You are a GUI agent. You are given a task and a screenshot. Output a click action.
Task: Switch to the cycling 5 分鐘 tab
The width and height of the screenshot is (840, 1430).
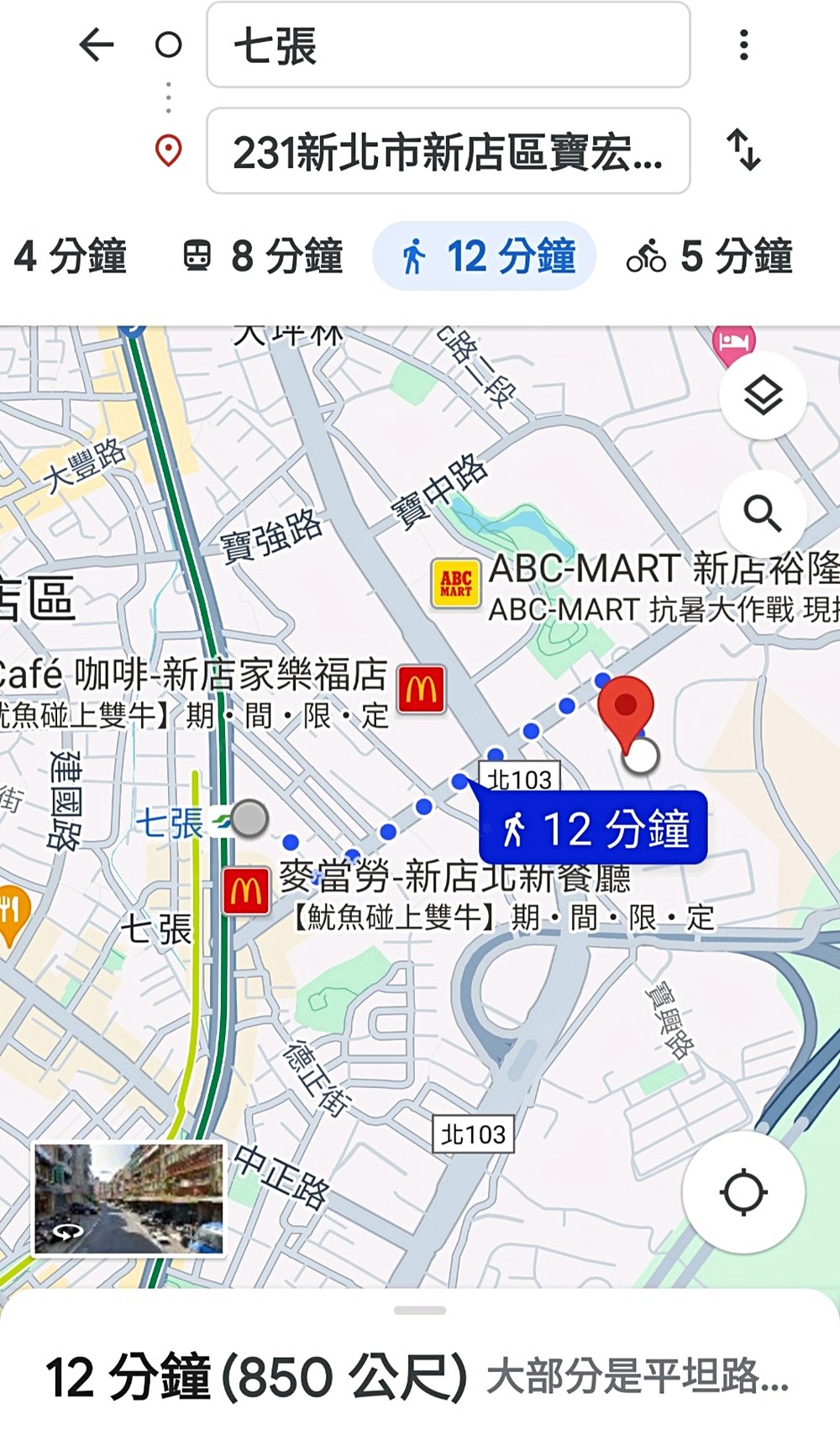pyautogui.click(x=710, y=256)
